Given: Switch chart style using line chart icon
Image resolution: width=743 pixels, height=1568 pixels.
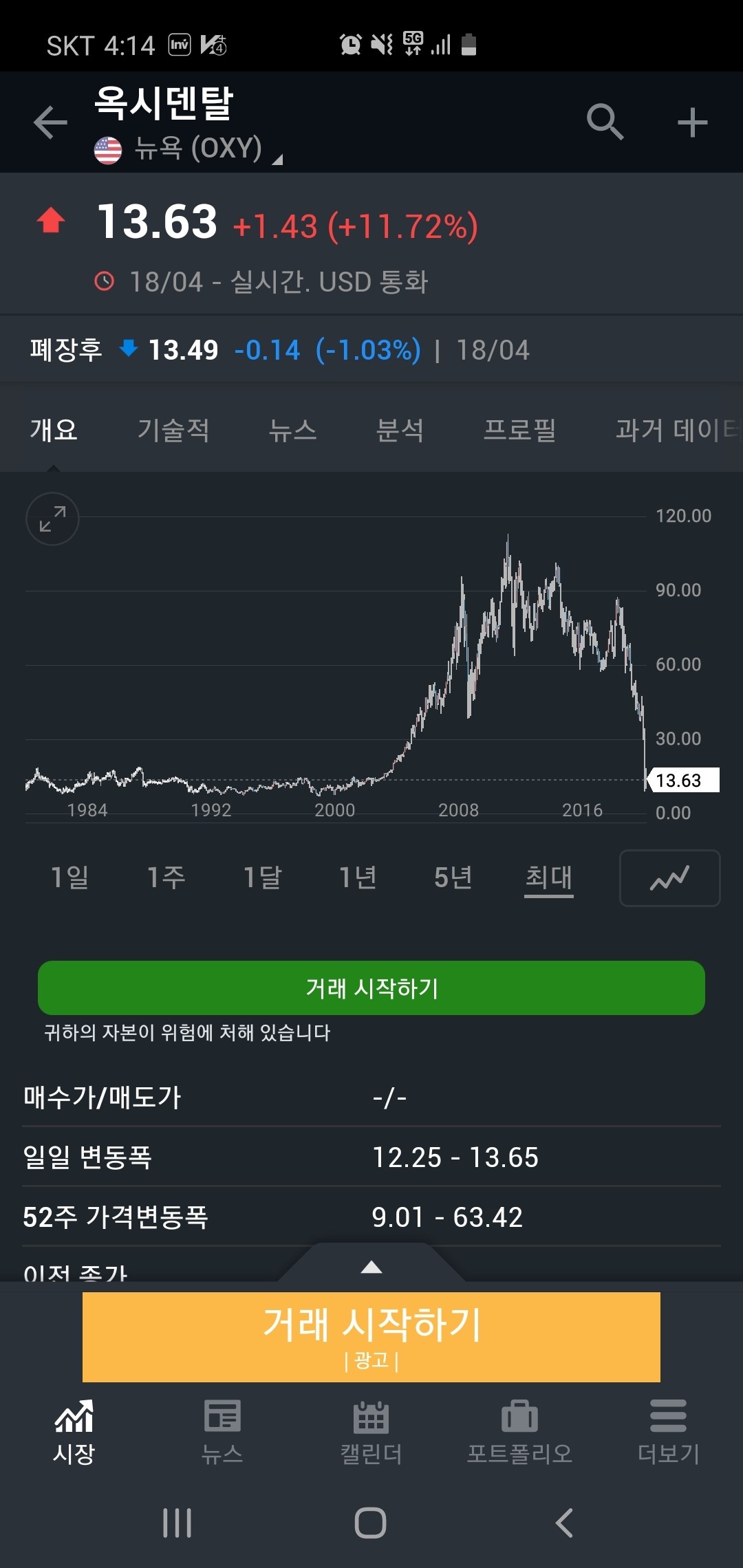Looking at the screenshot, I should [669, 878].
